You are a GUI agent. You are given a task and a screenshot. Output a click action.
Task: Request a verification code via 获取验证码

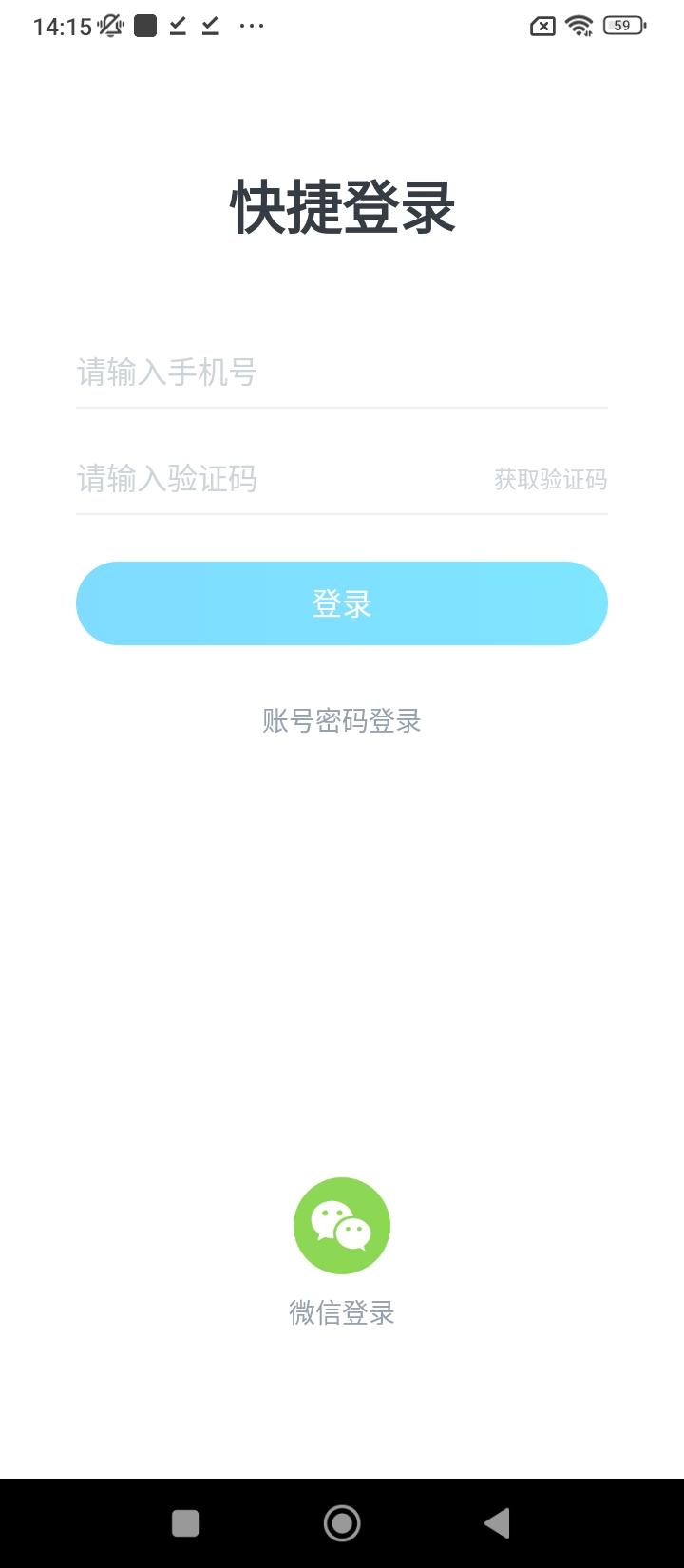tap(549, 480)
